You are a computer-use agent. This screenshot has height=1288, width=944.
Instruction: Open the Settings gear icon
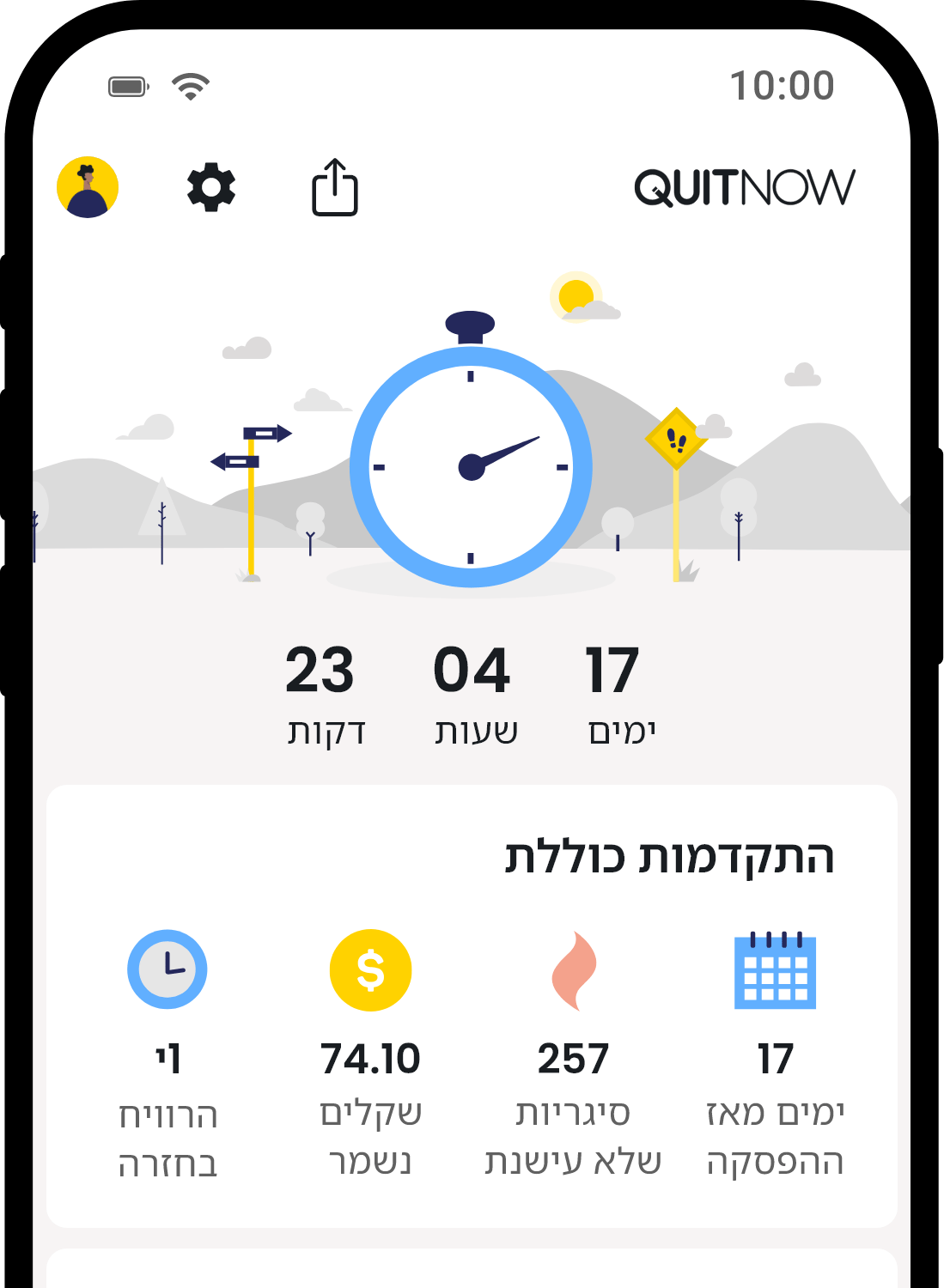coord(210,187)
